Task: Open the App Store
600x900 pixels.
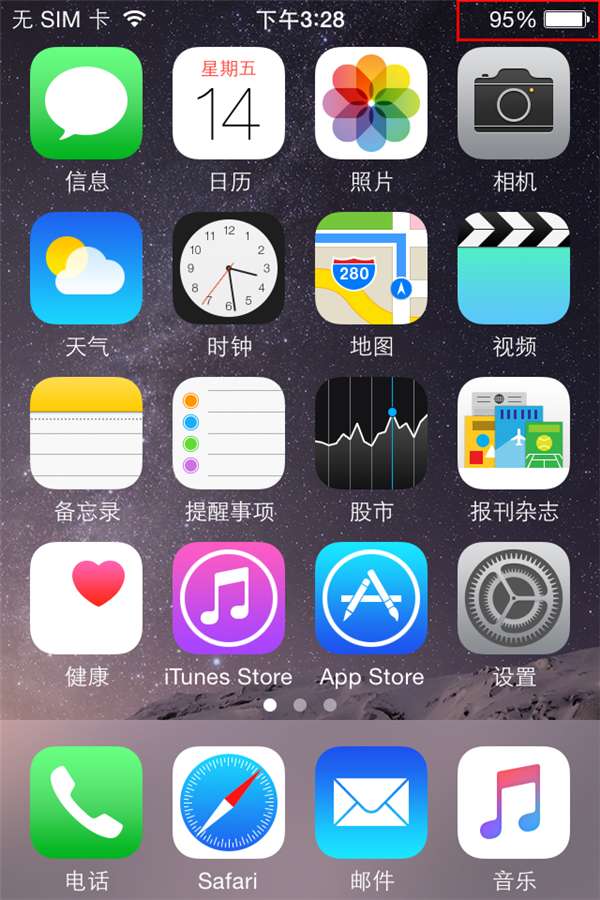Action: [x=371, y=598]
